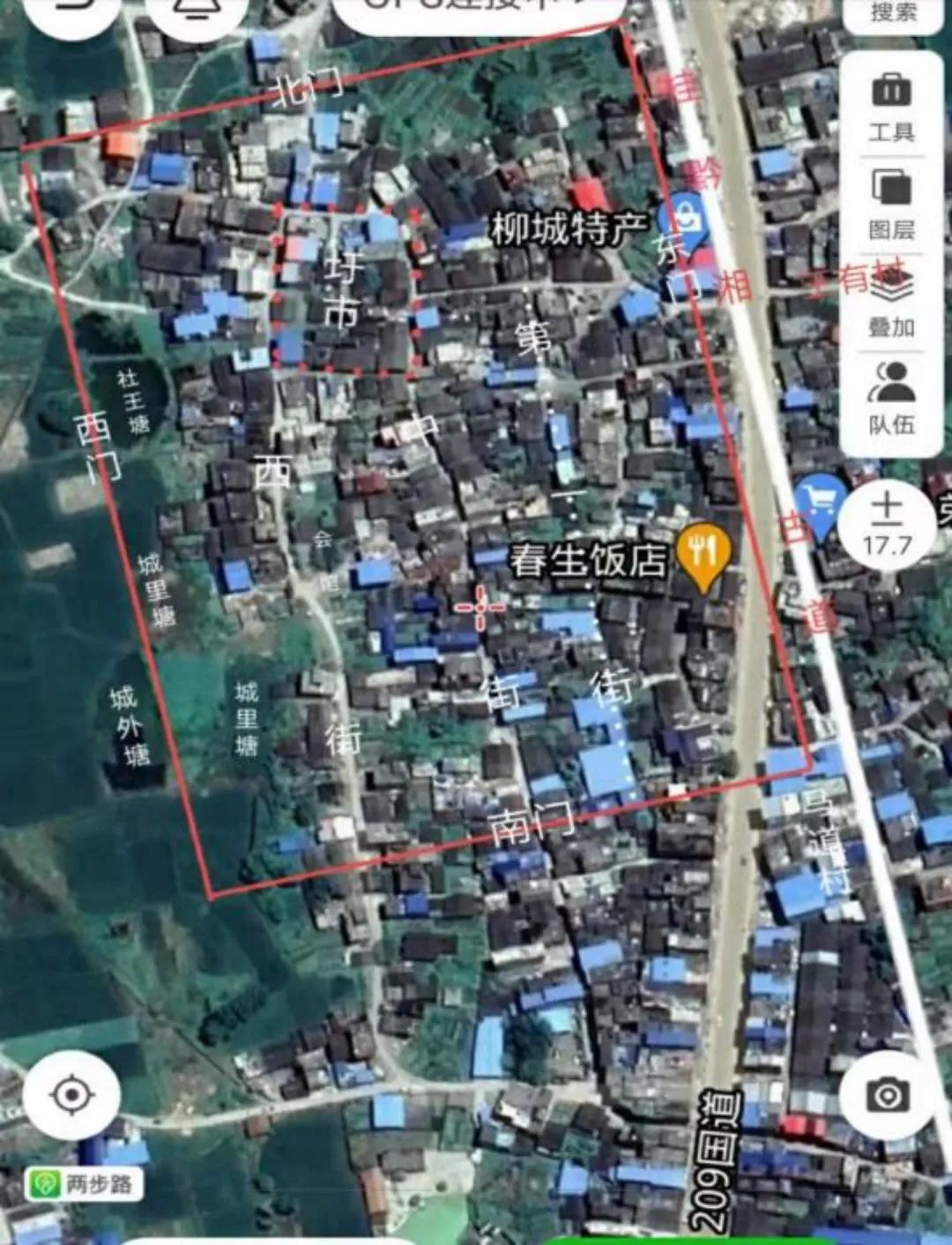Image resolution: width=952 pixels, height=1245 pixels.
Task: Open the 队伍 team panel
Action: click(891, 399)
